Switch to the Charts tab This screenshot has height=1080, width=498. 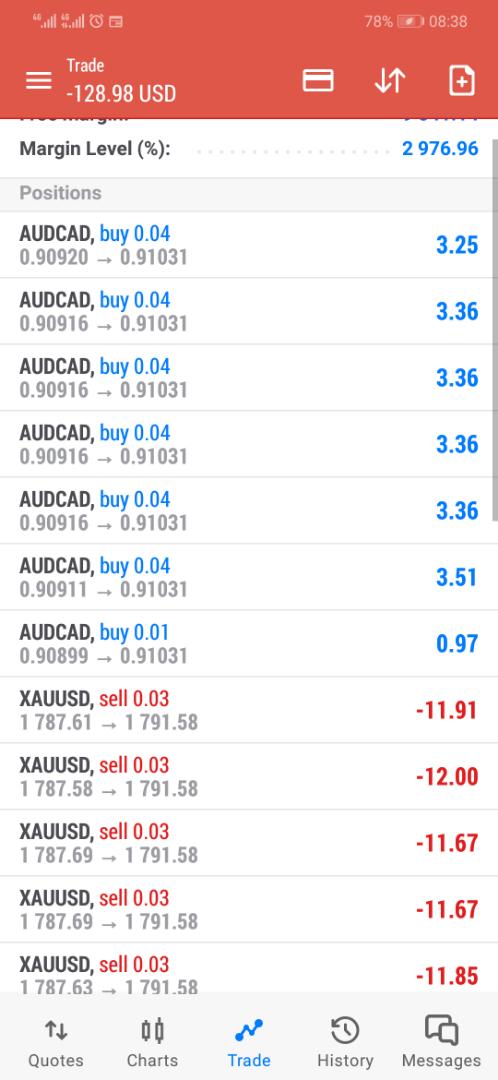pyautogui.click(x=152, y=1043)
